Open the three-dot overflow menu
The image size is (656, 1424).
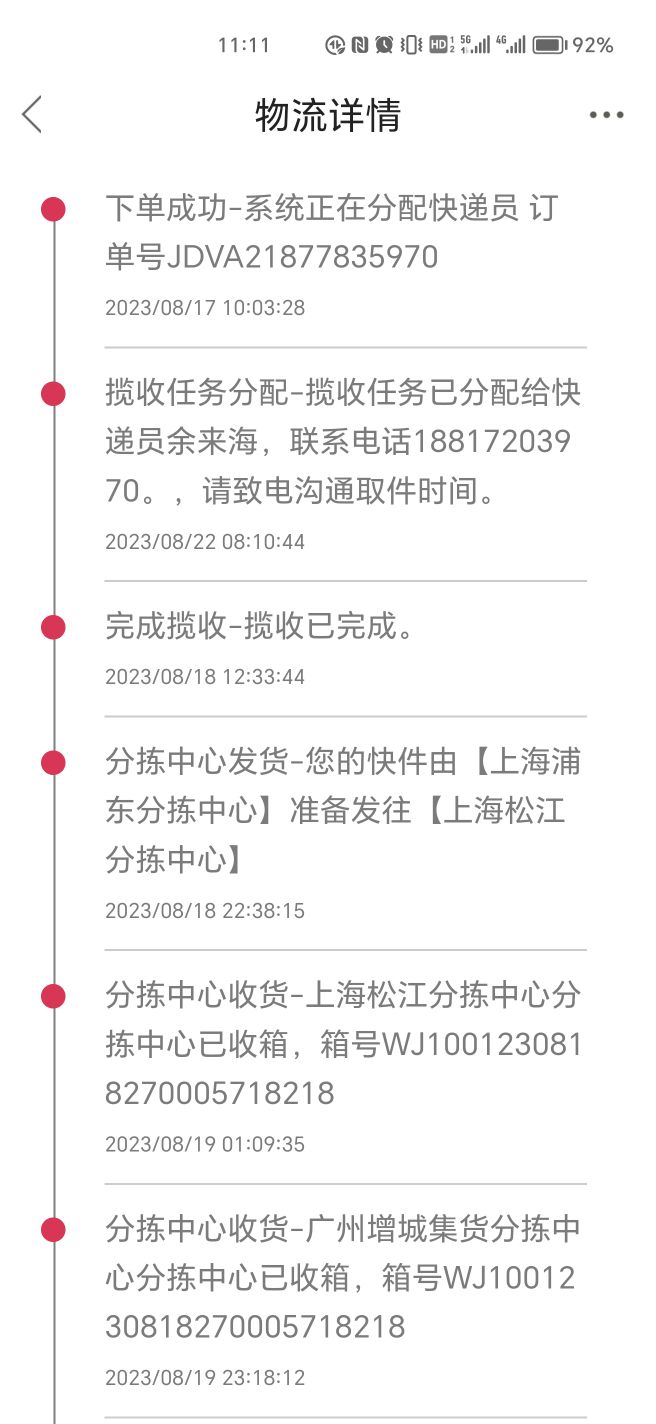click(x=606, y=115)
